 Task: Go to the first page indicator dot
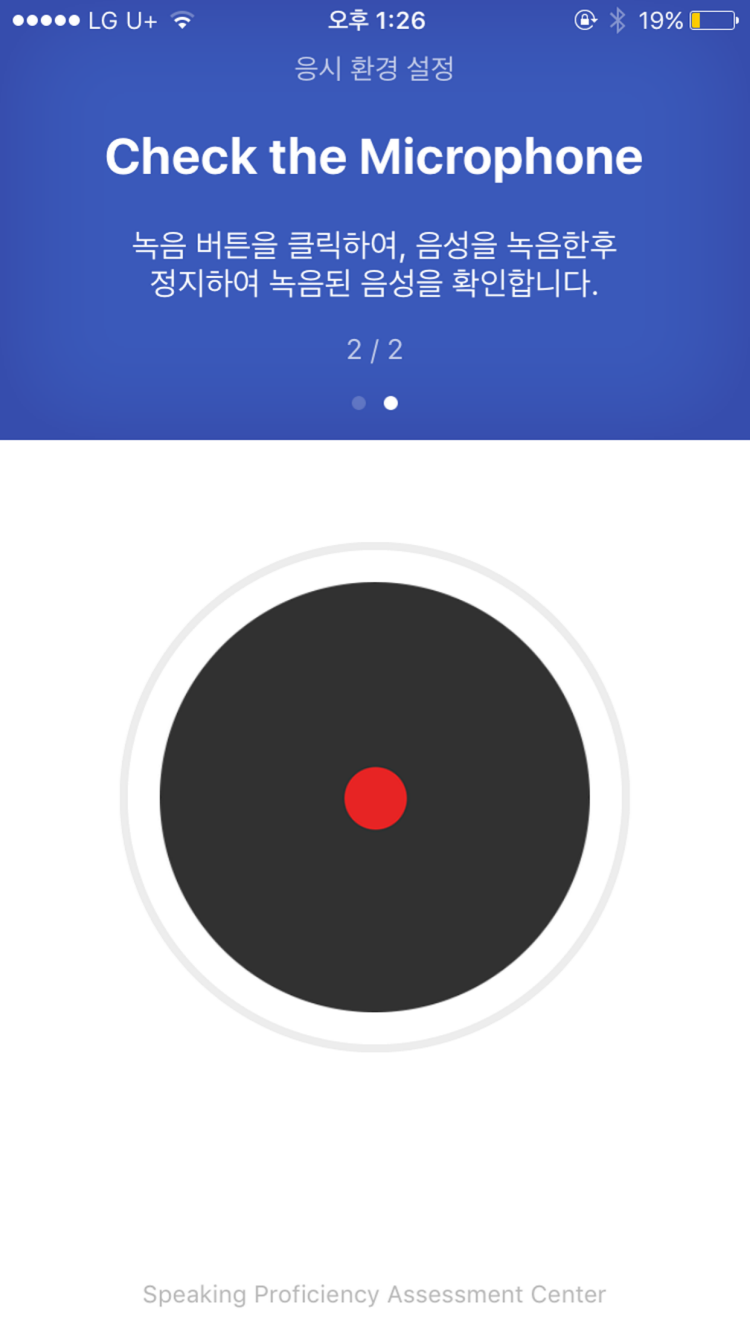pyautogui.click(x=359, y=403)
